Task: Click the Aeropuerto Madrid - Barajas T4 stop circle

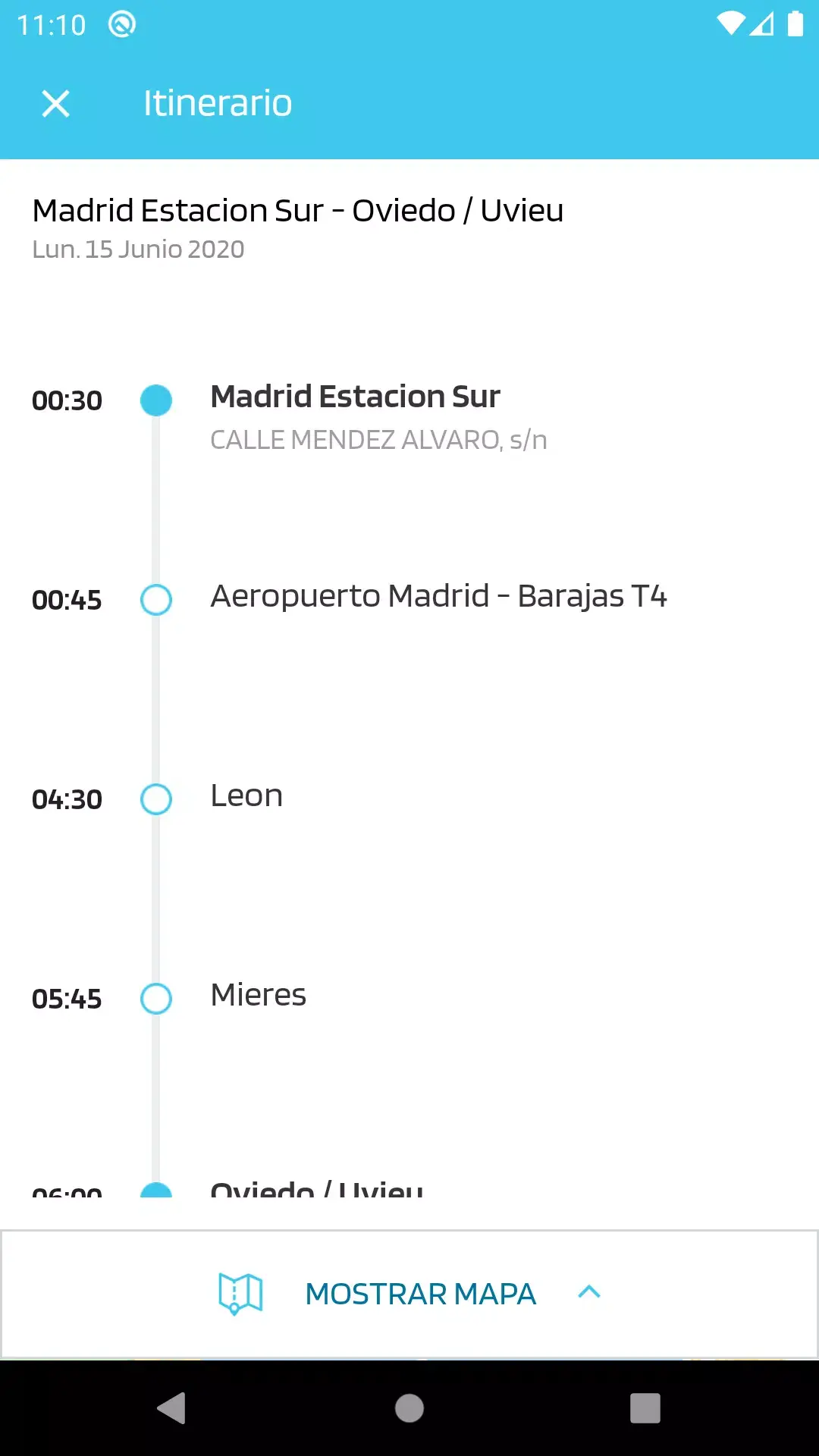Action: click(x=155, y=600)
